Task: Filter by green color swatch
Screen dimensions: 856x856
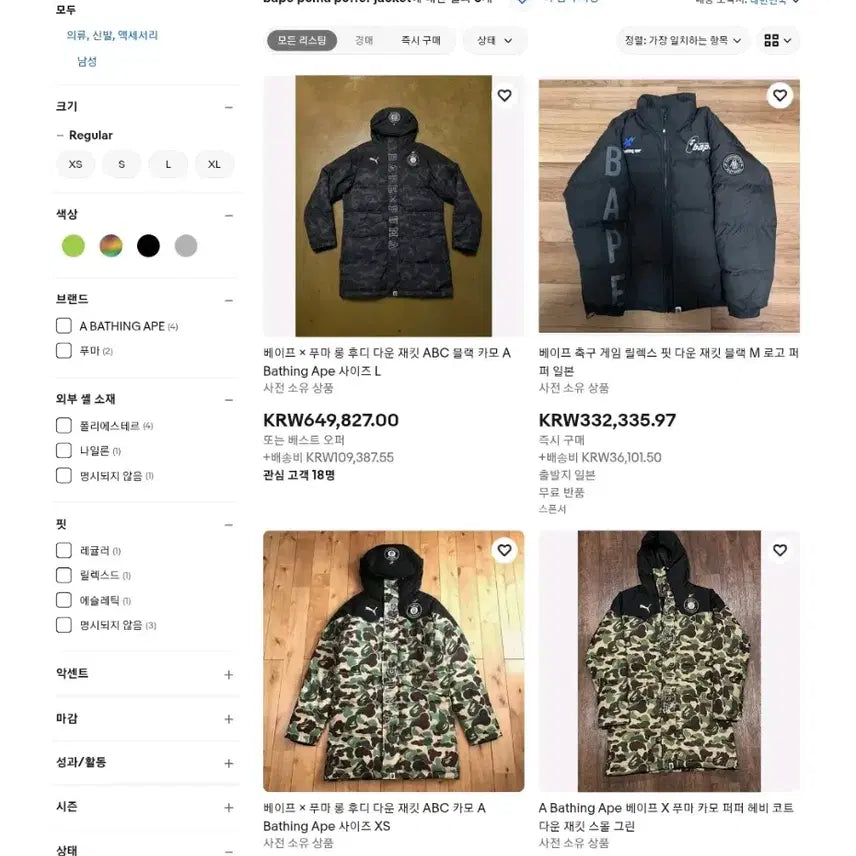Action: [x=74, y=246]
